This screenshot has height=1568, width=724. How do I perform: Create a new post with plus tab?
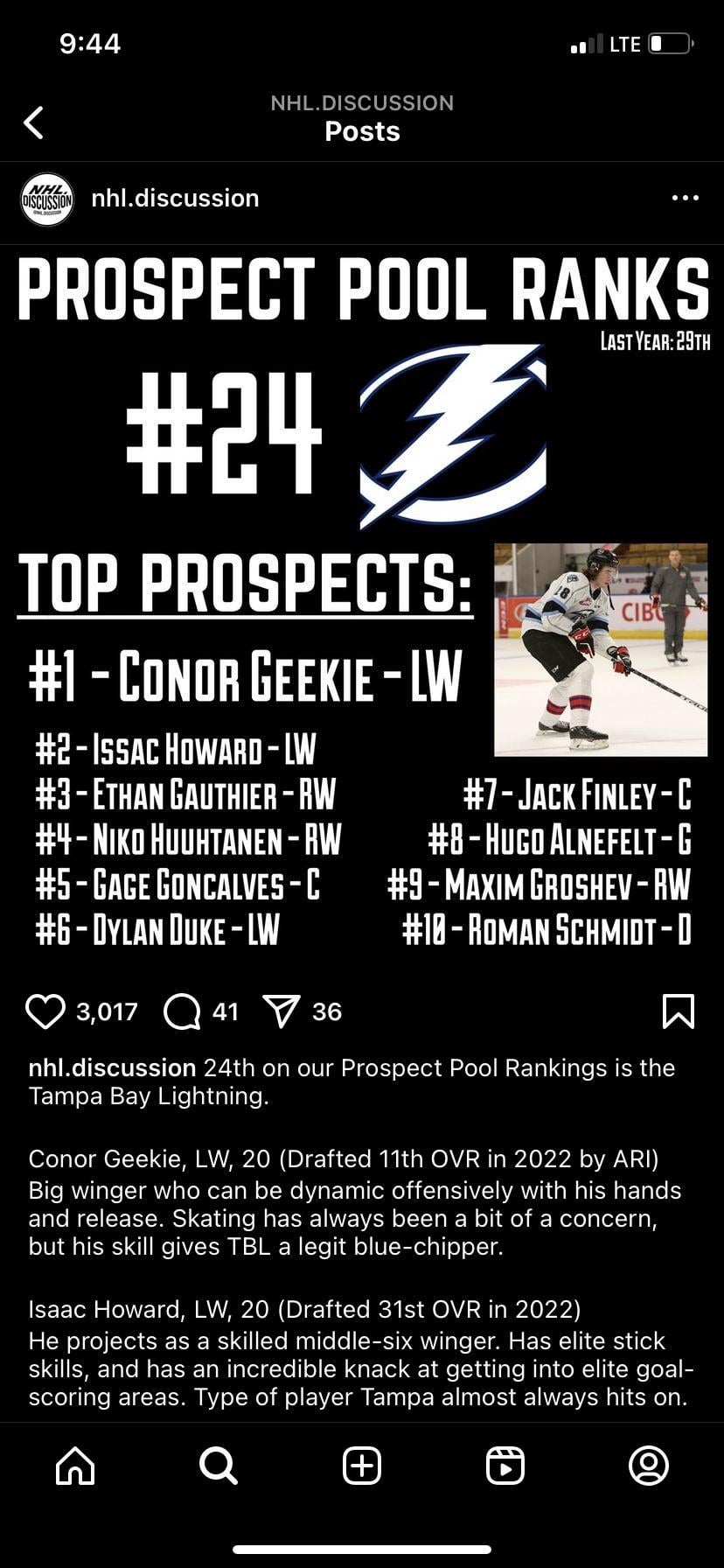point(362,1465)
